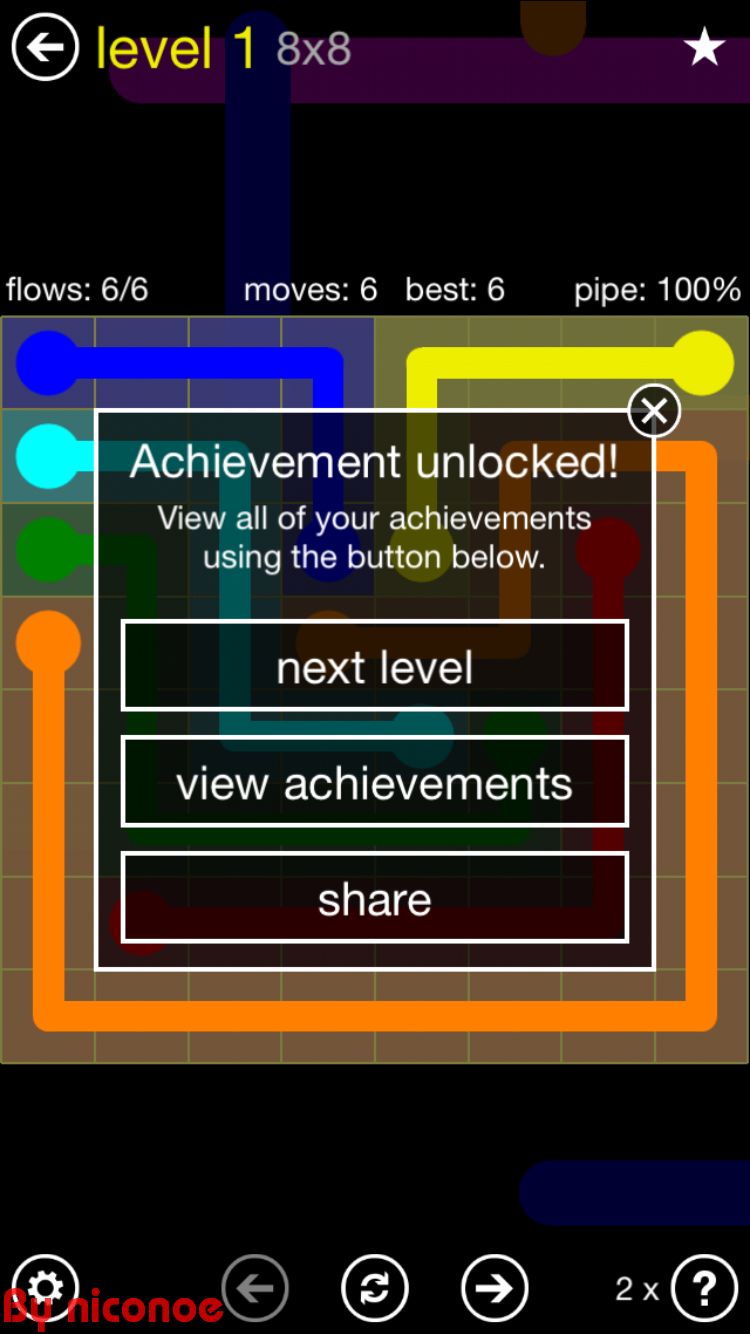Open the view achievements button
This screenshot has width=750, height=1334.
pyautogui.click(x=375, y=782)
